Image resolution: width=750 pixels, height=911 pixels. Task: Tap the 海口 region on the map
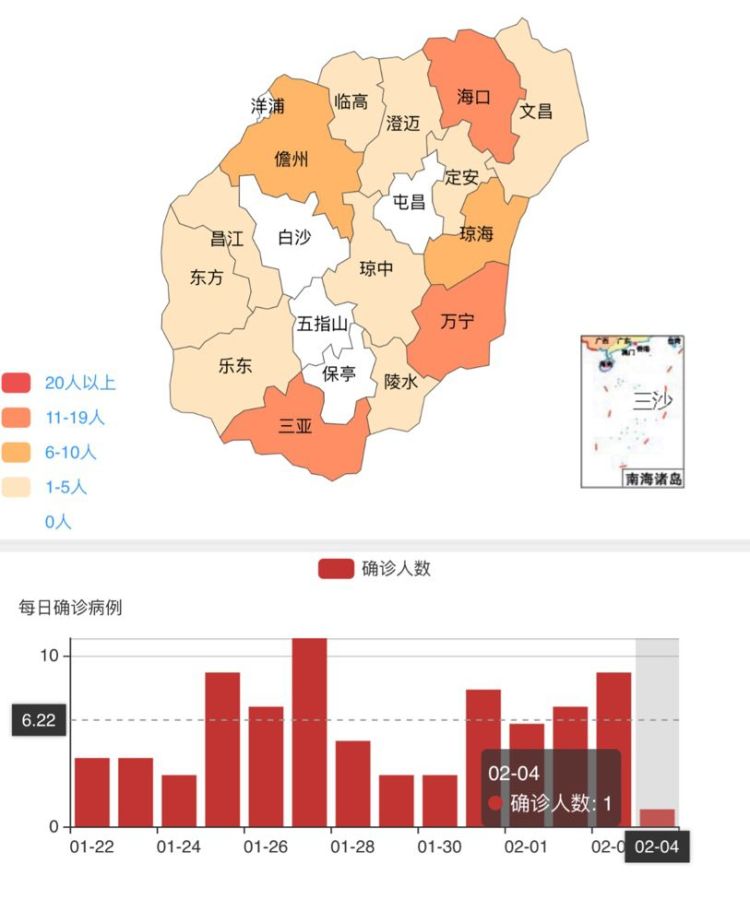coord(475,97)
